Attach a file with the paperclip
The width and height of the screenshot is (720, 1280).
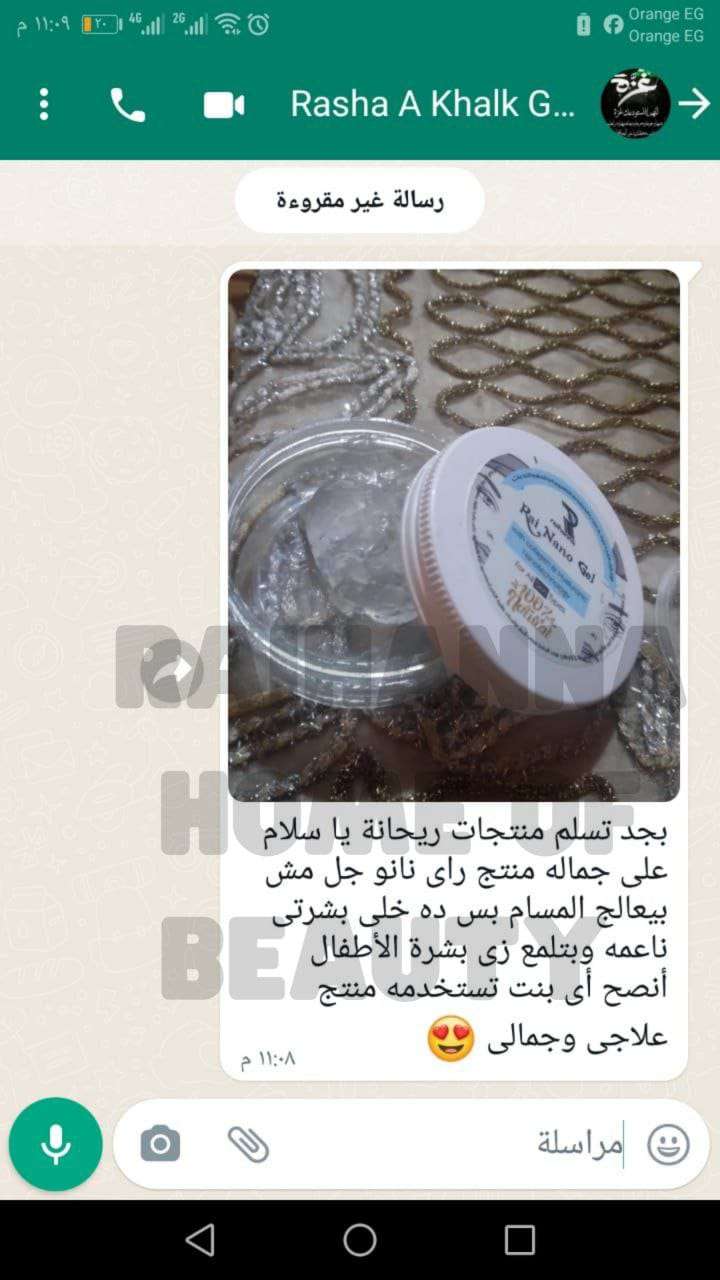click(248, 1144)
